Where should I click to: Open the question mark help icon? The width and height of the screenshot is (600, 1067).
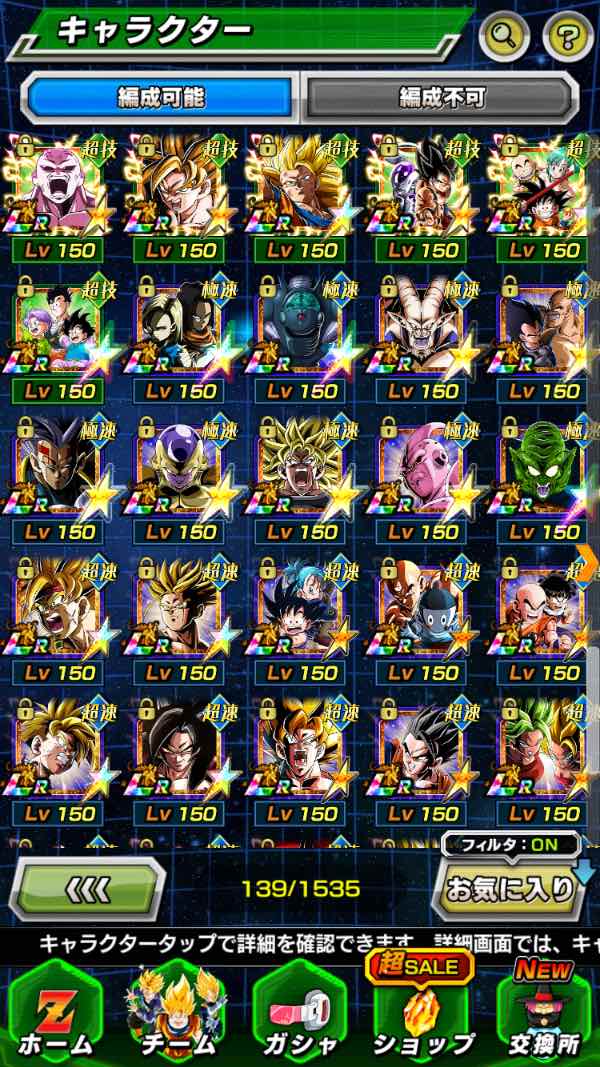pyautogui.click(x=568, y=38)
